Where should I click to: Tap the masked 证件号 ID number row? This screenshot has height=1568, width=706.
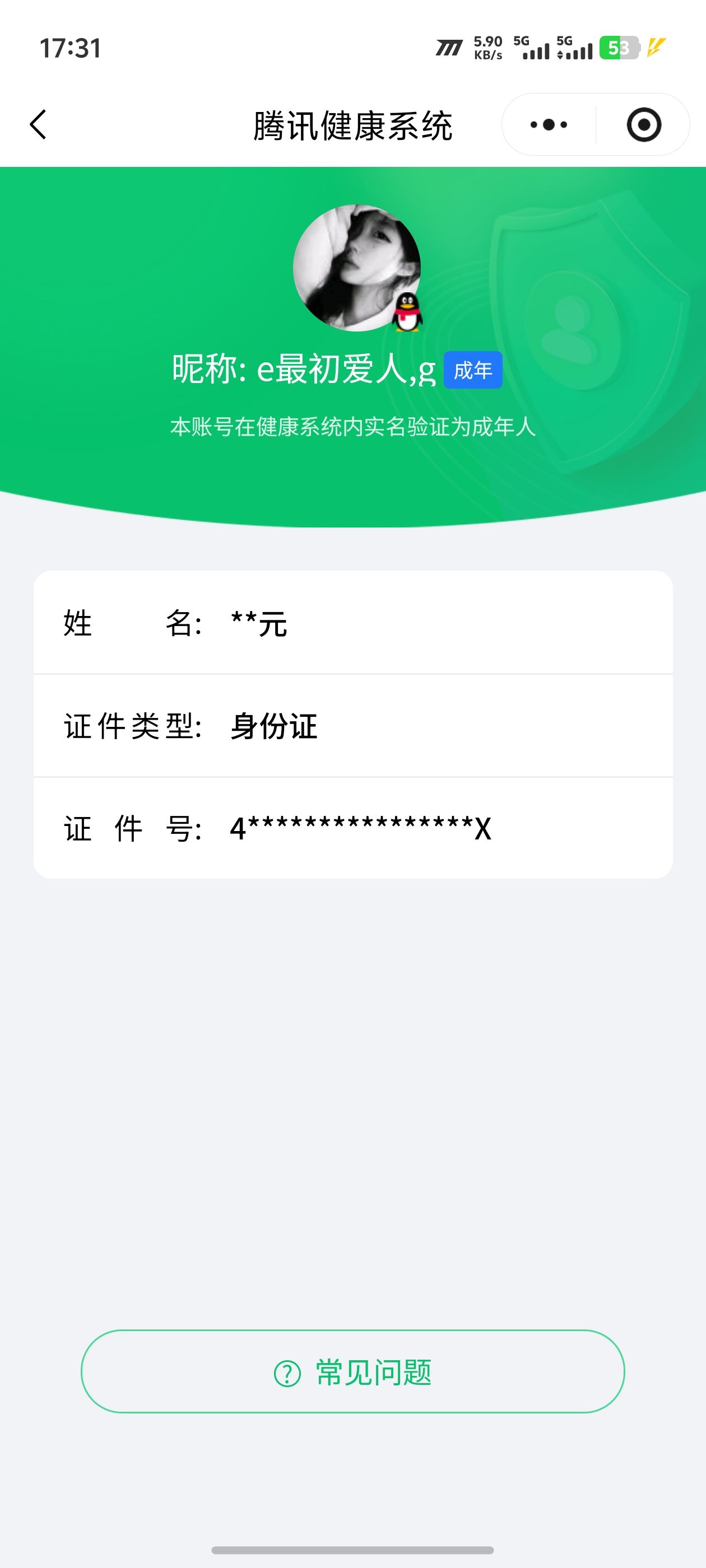(x=352, y=828)
